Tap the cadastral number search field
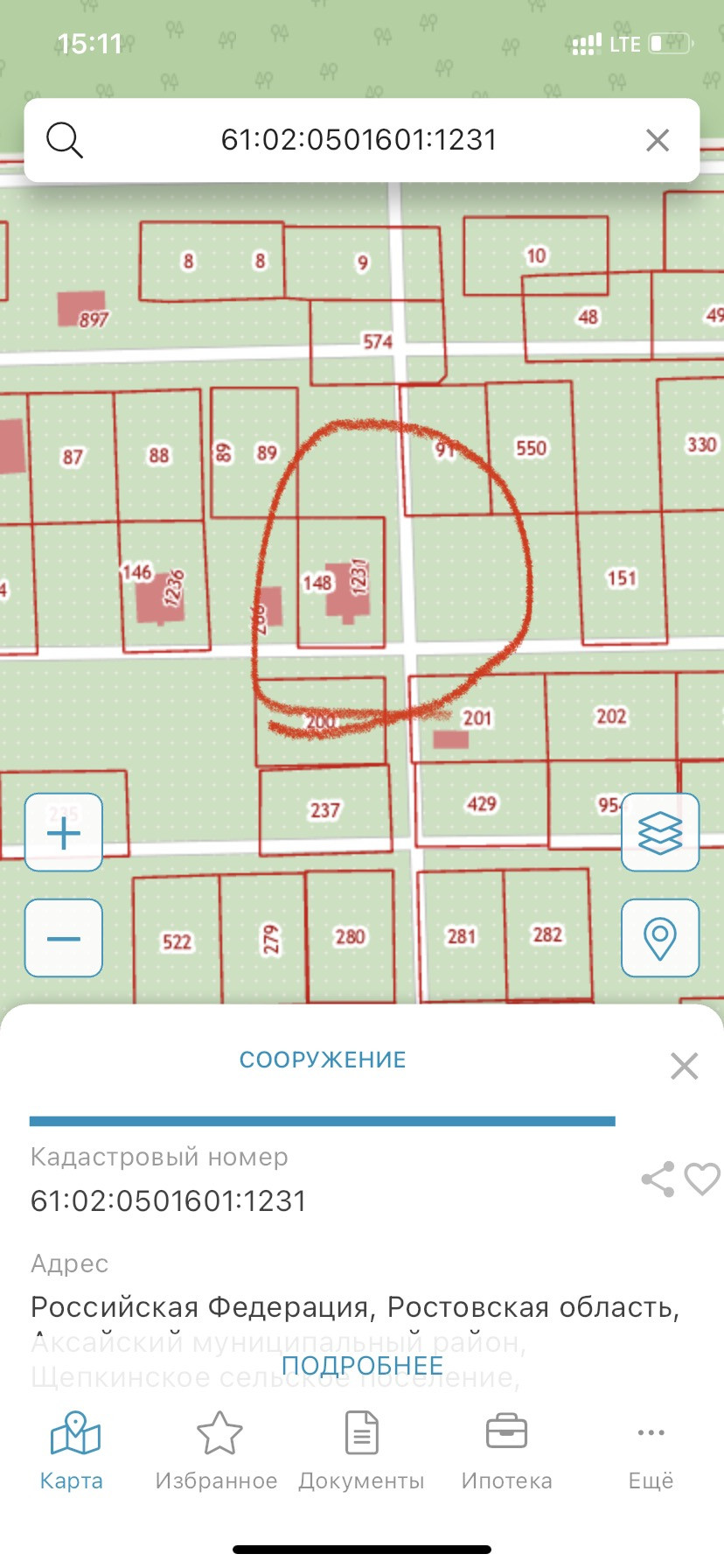This screenshot has width=724, height=1568. pyautogui.click(x=359, y=140)
